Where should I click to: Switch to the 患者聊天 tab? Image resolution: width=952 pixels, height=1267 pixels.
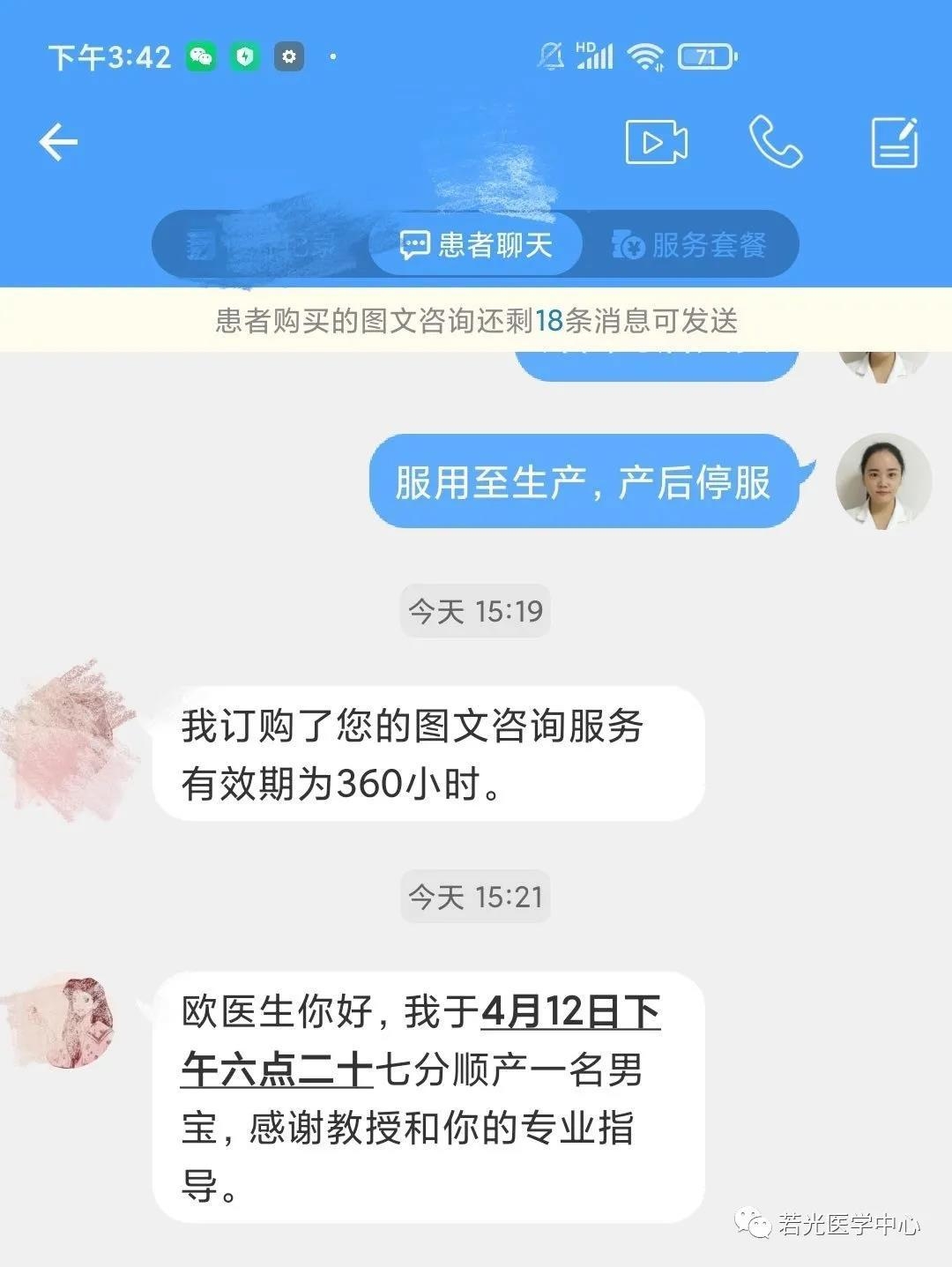pos(477,244)
